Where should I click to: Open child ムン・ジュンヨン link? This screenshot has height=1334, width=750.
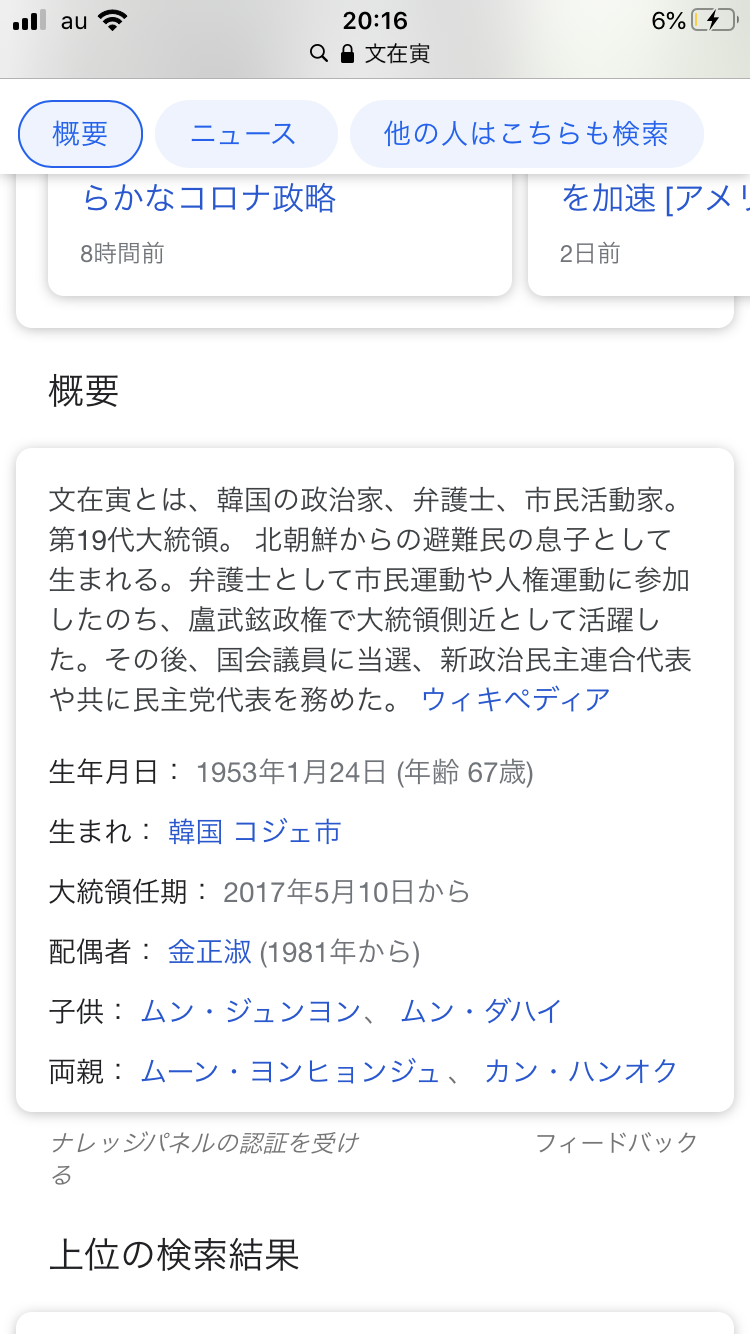point(250,1011)
